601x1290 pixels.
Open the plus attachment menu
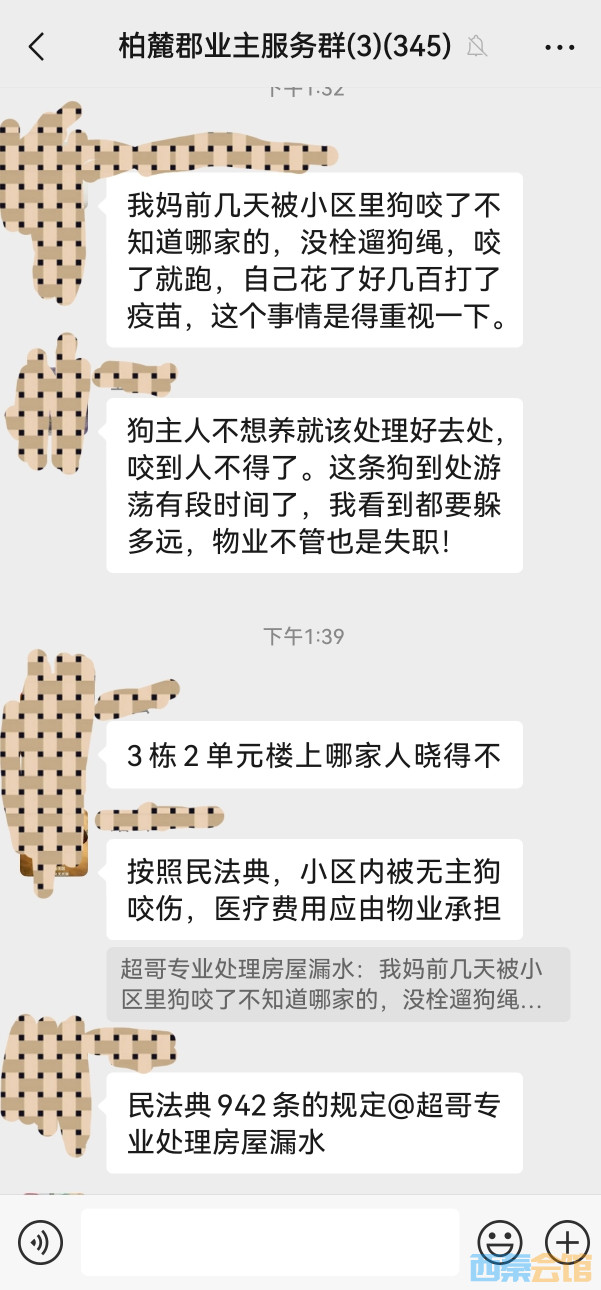coord(567,1241)
